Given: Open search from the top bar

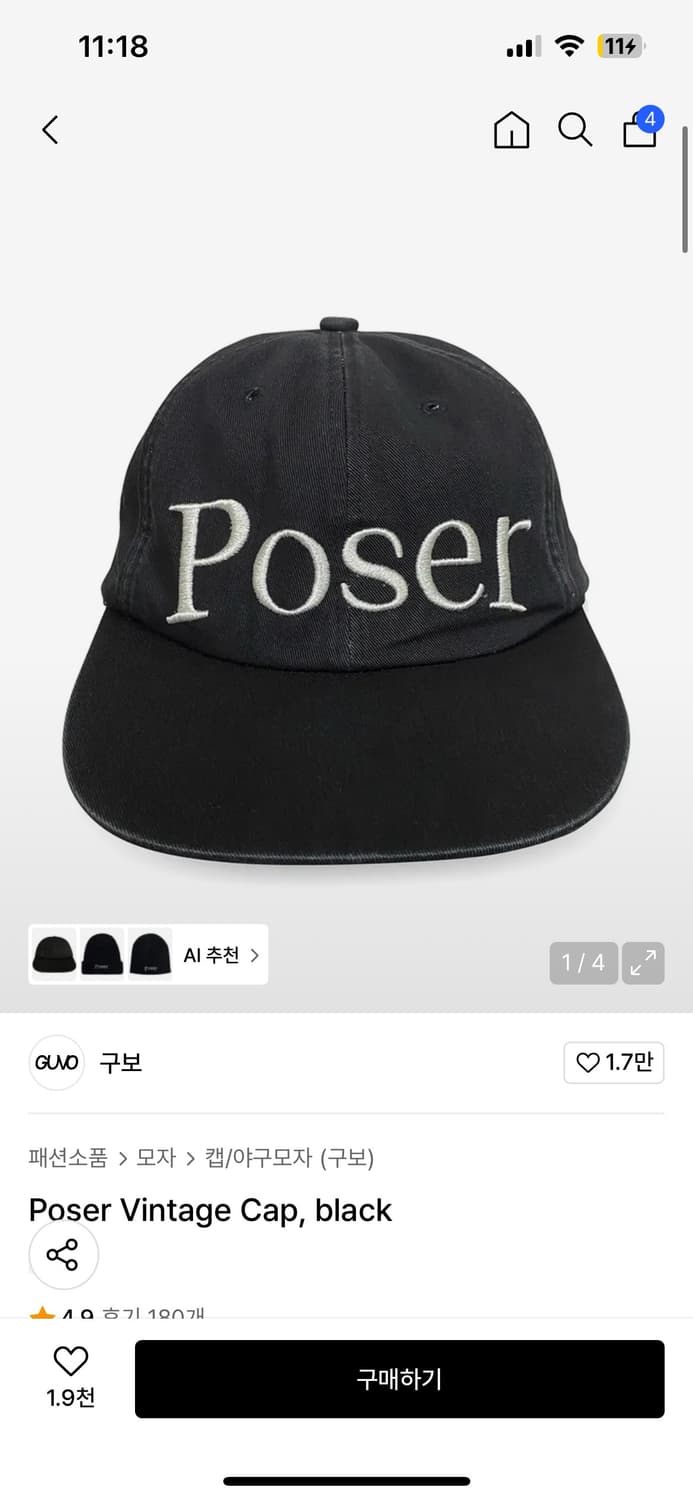Looking at the screenshot, I should (575, 130).
